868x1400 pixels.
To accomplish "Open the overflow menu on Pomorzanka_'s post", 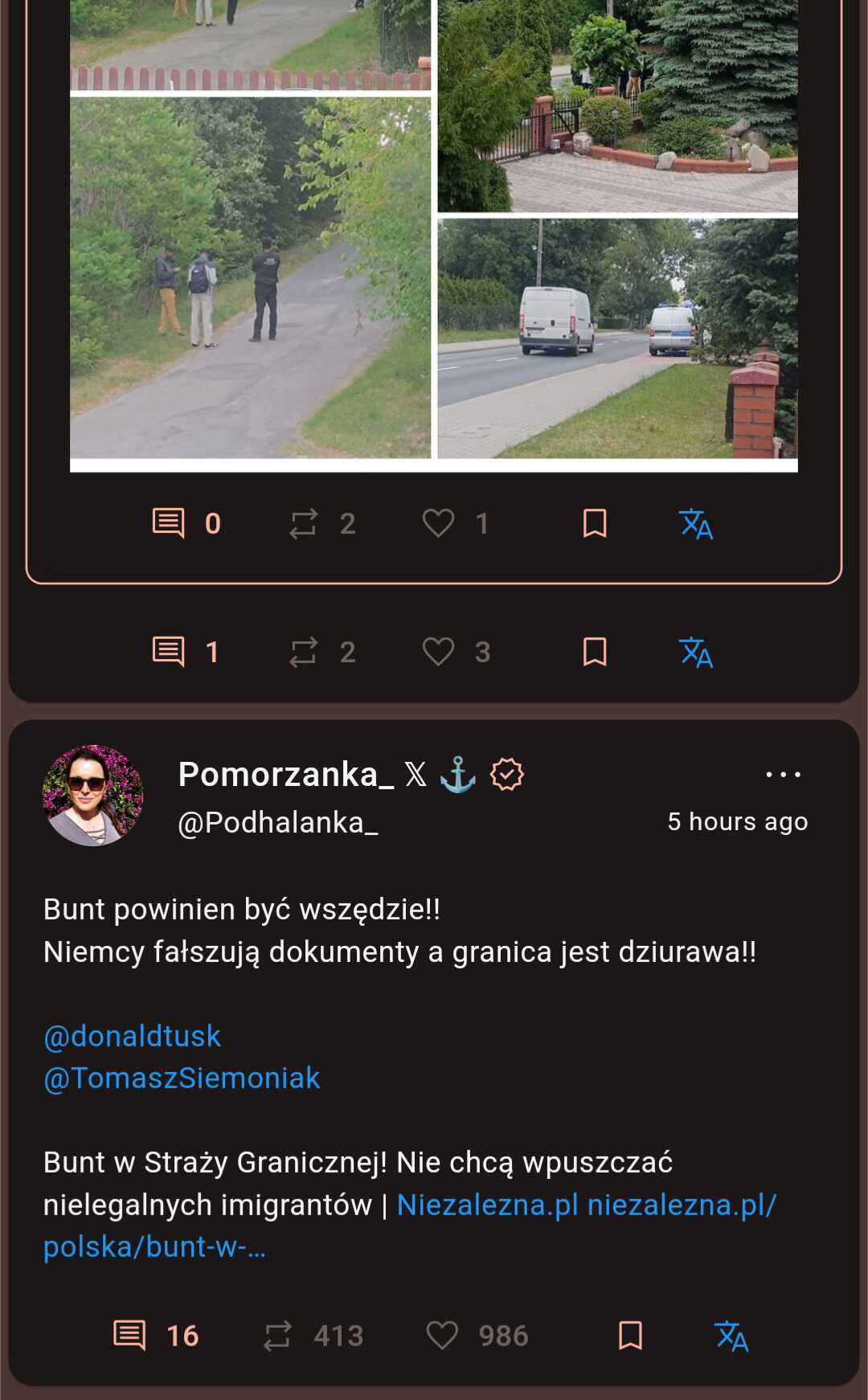I will click(783, 775).
